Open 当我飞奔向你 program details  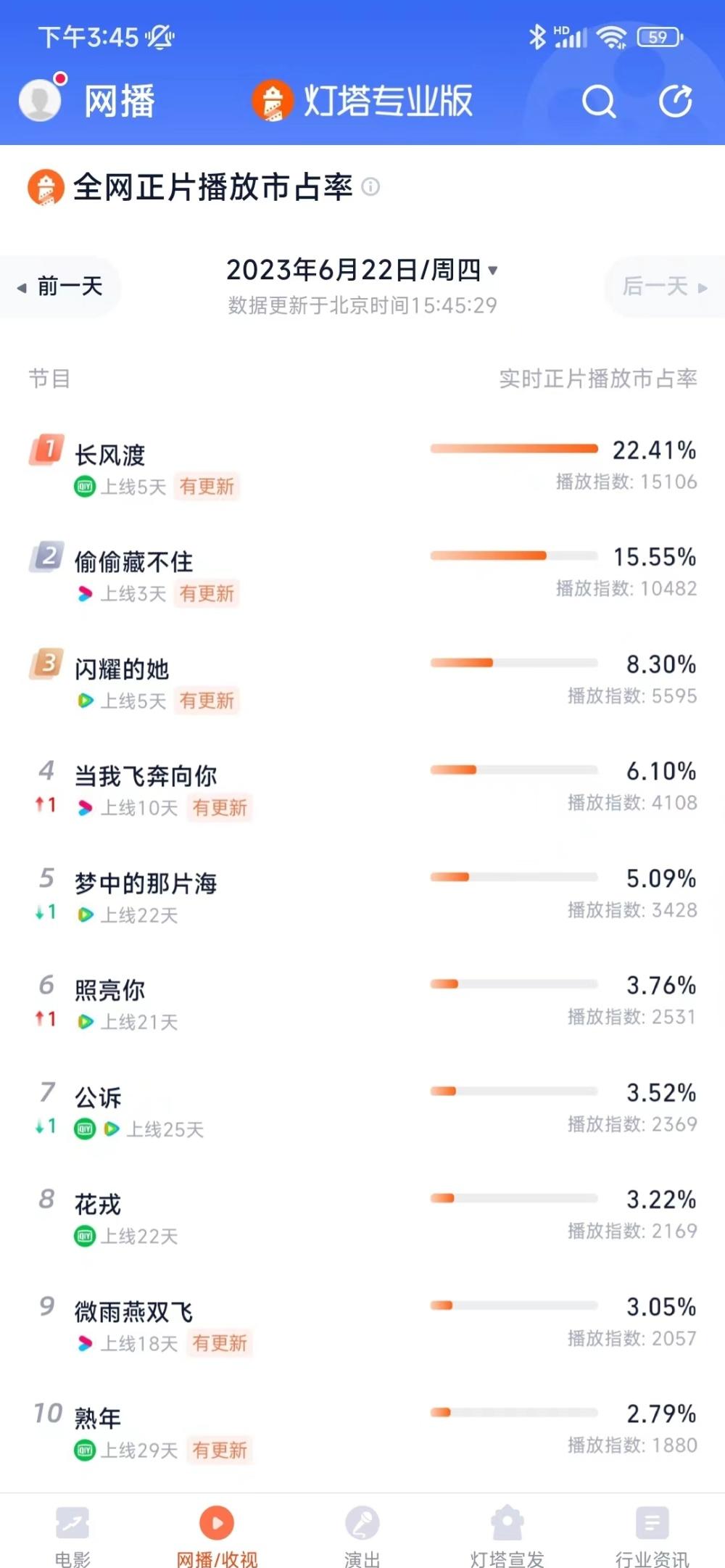pos(362,788)
